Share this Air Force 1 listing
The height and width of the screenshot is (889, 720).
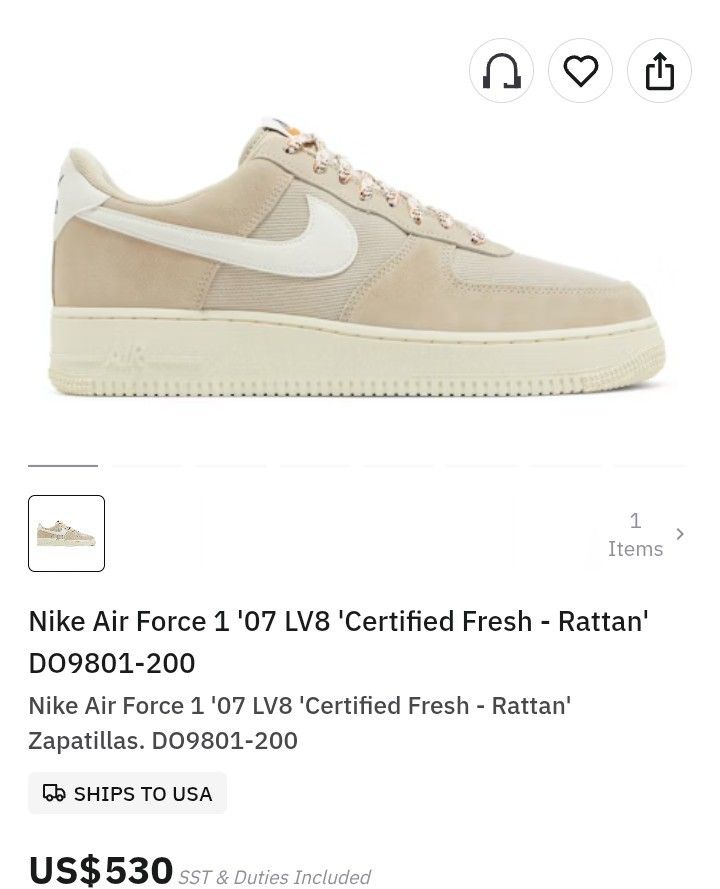659,71
